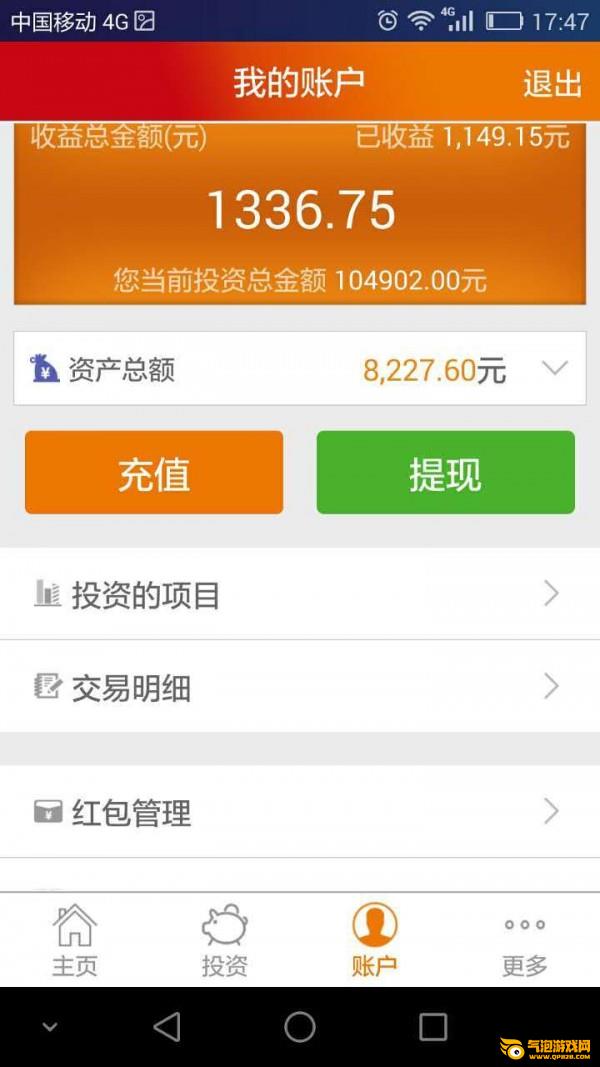Open 投资的项目 list
600x1067 pixels.
[x=300, y=595]
